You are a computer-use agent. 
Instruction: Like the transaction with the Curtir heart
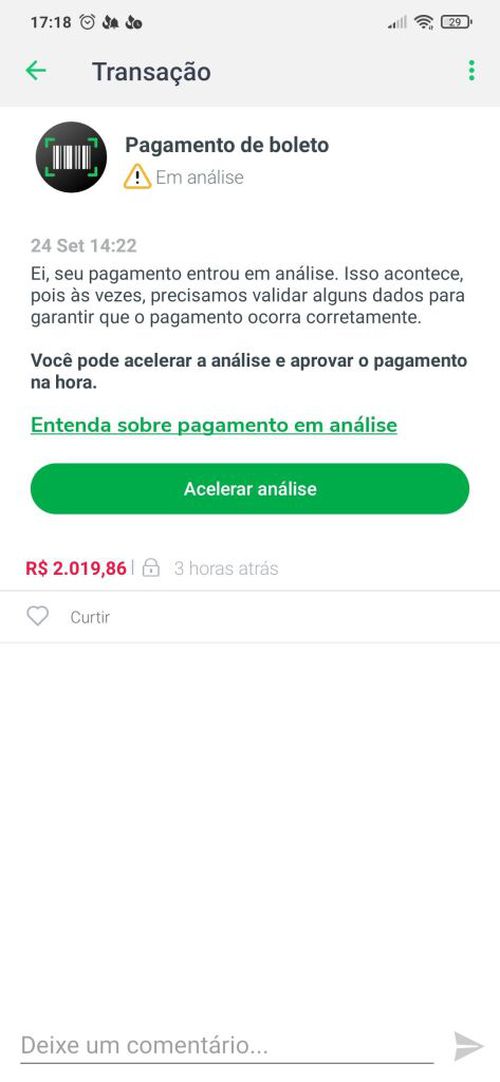point(37,616)
